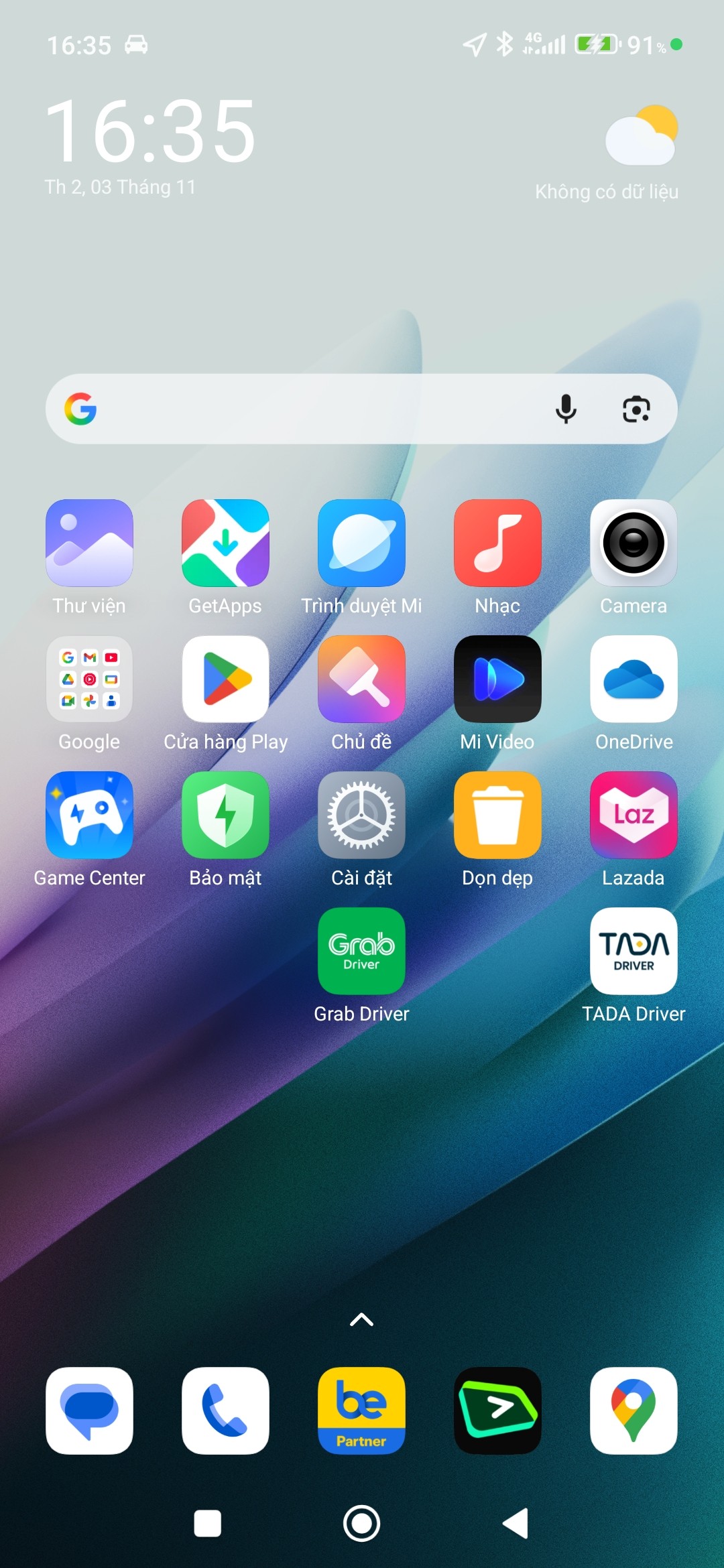Launch GetApps
724x1568 pixels.
(x=225, y=543)
